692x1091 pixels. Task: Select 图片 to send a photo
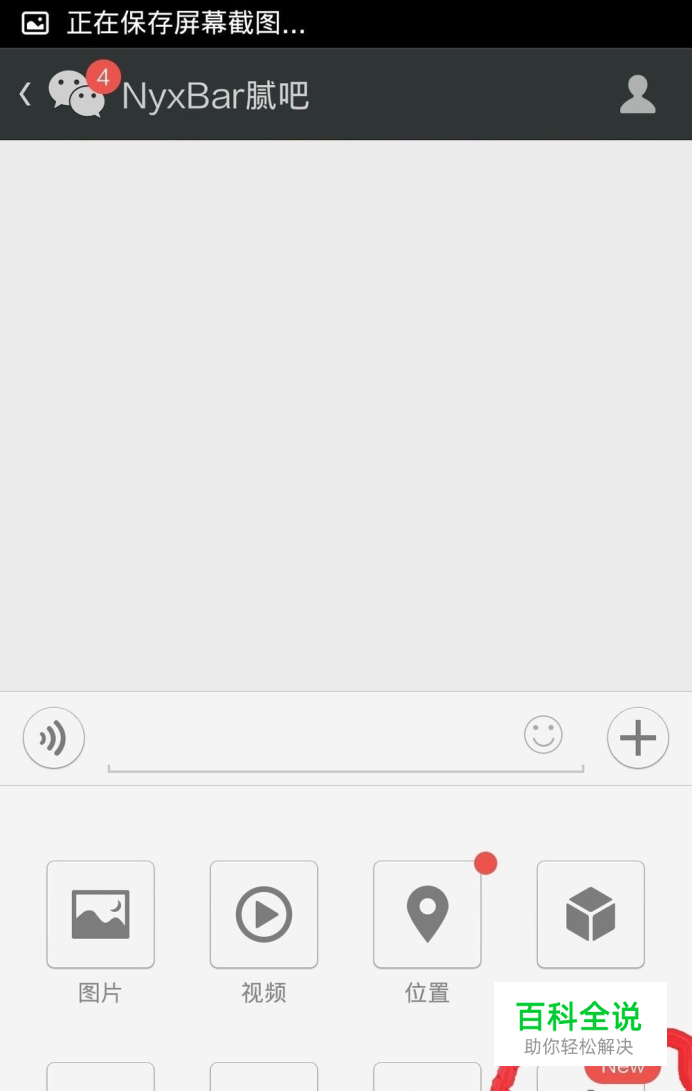100,915
